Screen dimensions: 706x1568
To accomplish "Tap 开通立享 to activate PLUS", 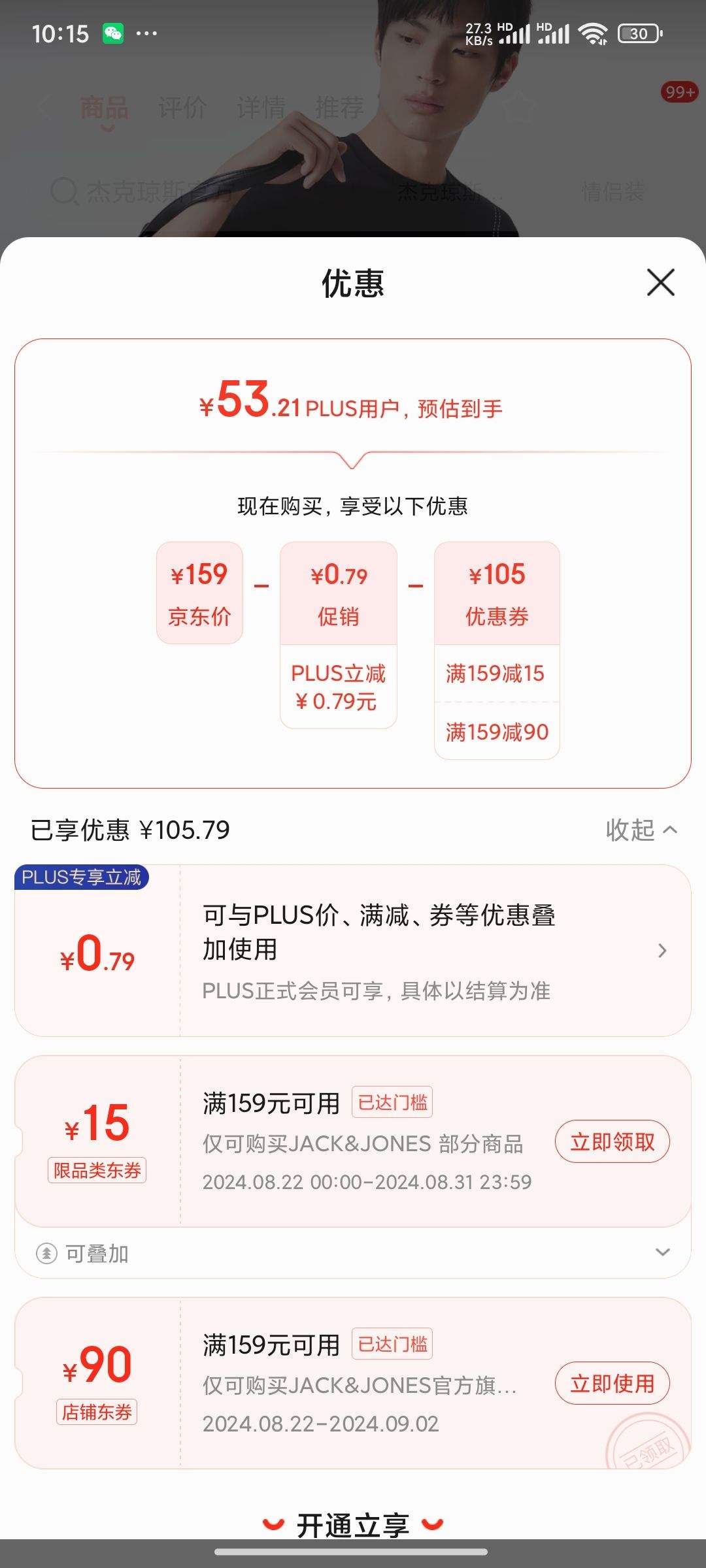I will point(353,1525).
